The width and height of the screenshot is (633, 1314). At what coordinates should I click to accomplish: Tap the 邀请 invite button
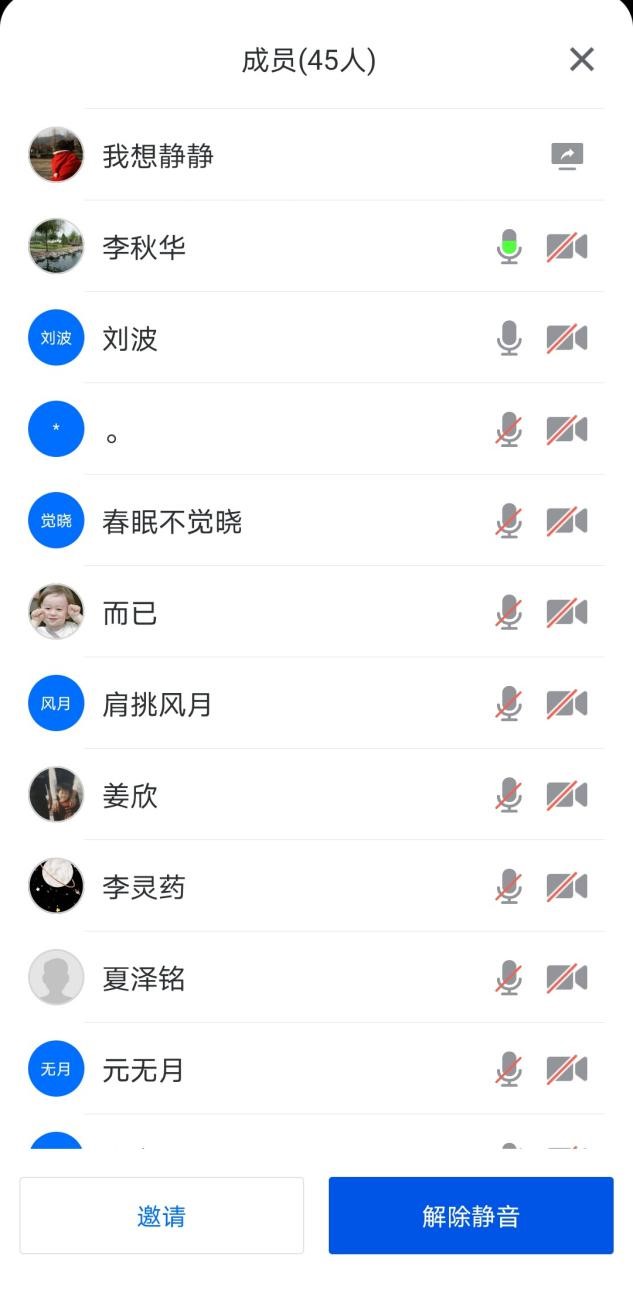[161, 1215]
